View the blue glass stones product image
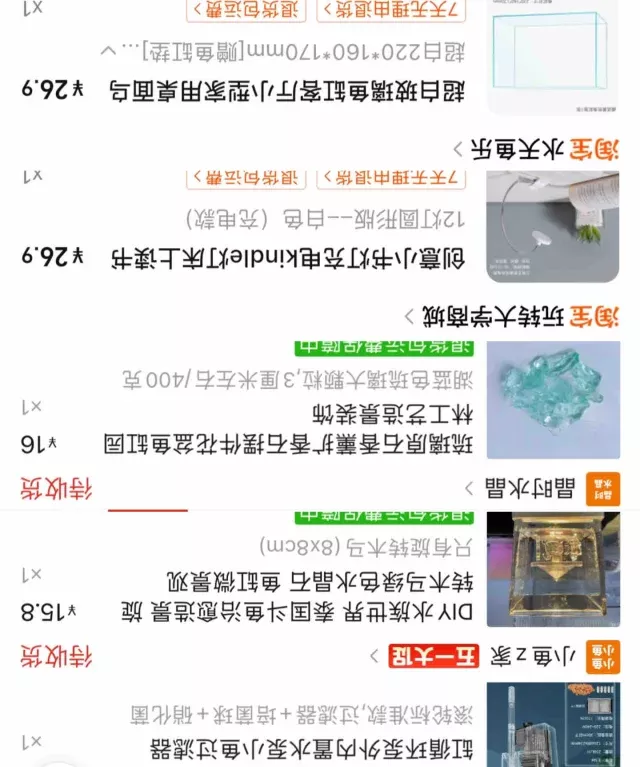Screen dimensions: 640x767 tap(553, 398)
